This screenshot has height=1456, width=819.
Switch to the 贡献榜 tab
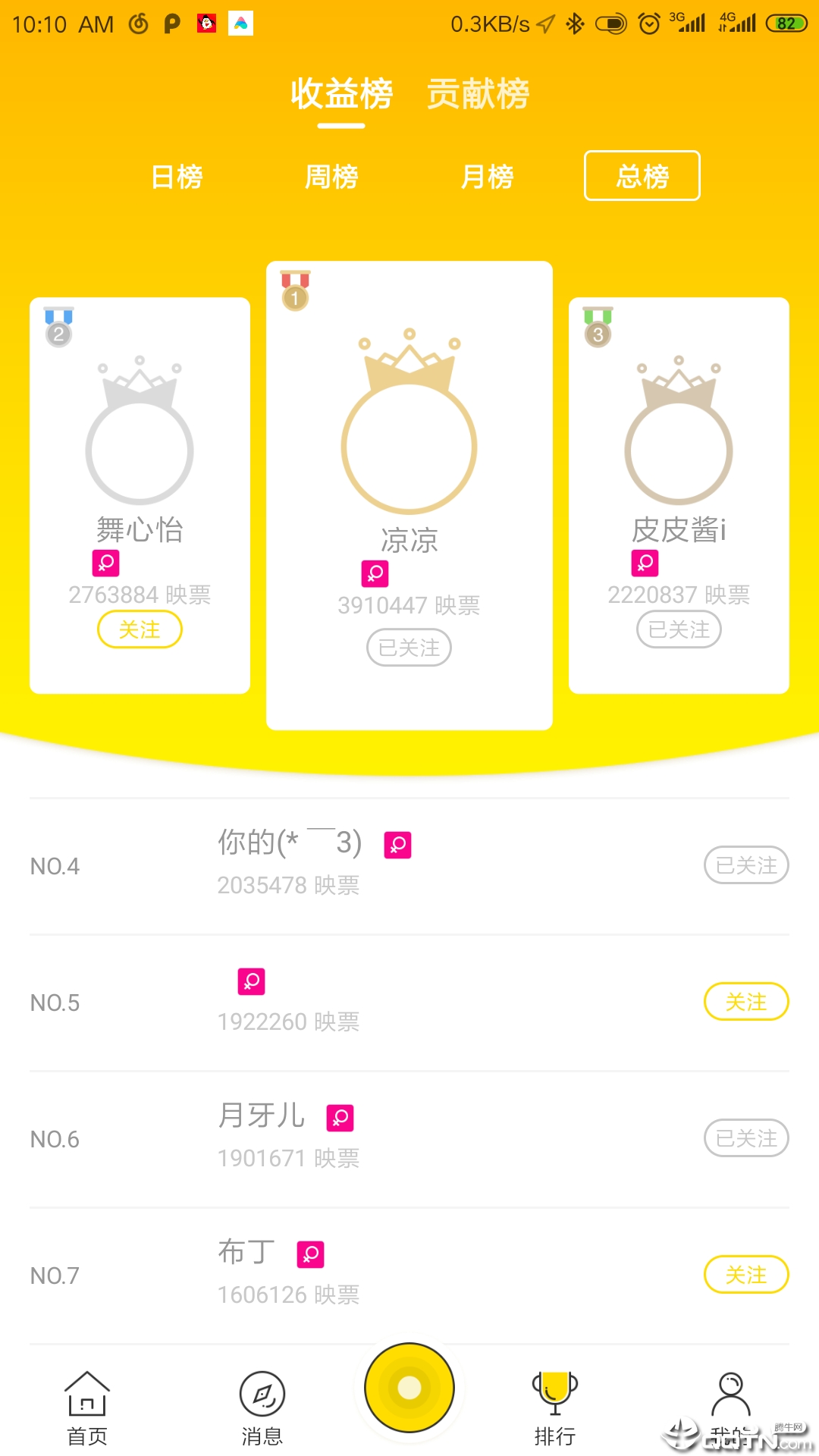click(478, 93)
